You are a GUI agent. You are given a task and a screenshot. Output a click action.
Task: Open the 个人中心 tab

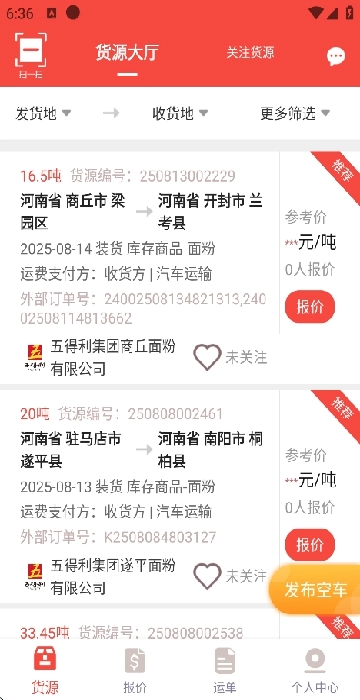(x=315, y=670)
